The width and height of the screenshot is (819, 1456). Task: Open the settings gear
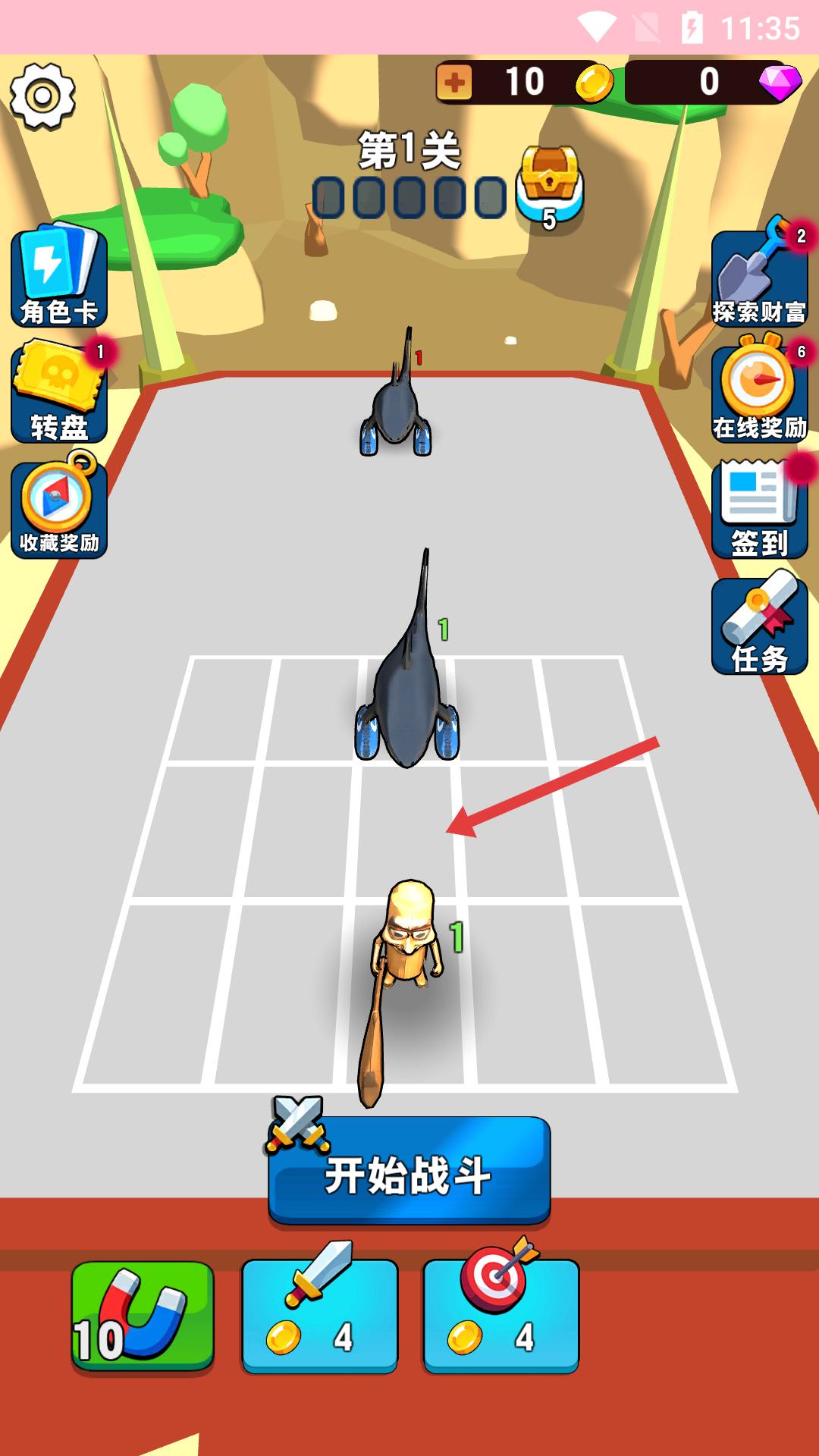[42, 96]
